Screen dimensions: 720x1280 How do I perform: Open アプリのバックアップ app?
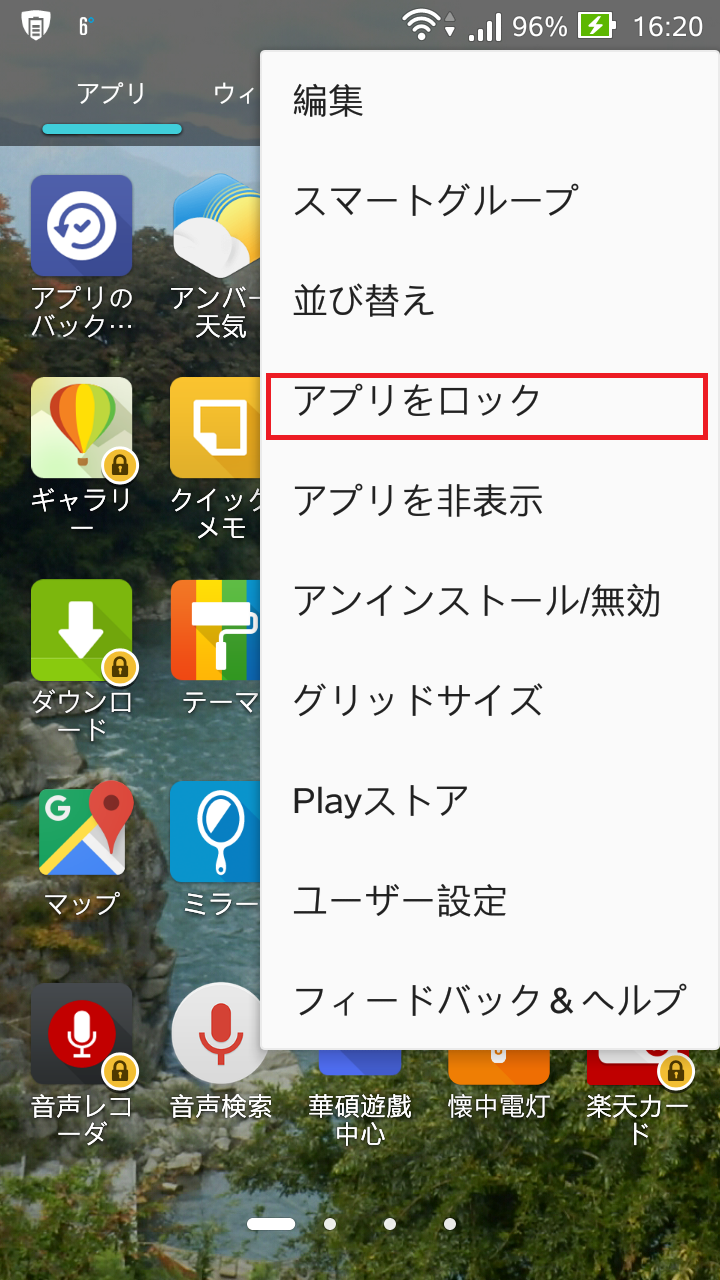pos(81,227)
